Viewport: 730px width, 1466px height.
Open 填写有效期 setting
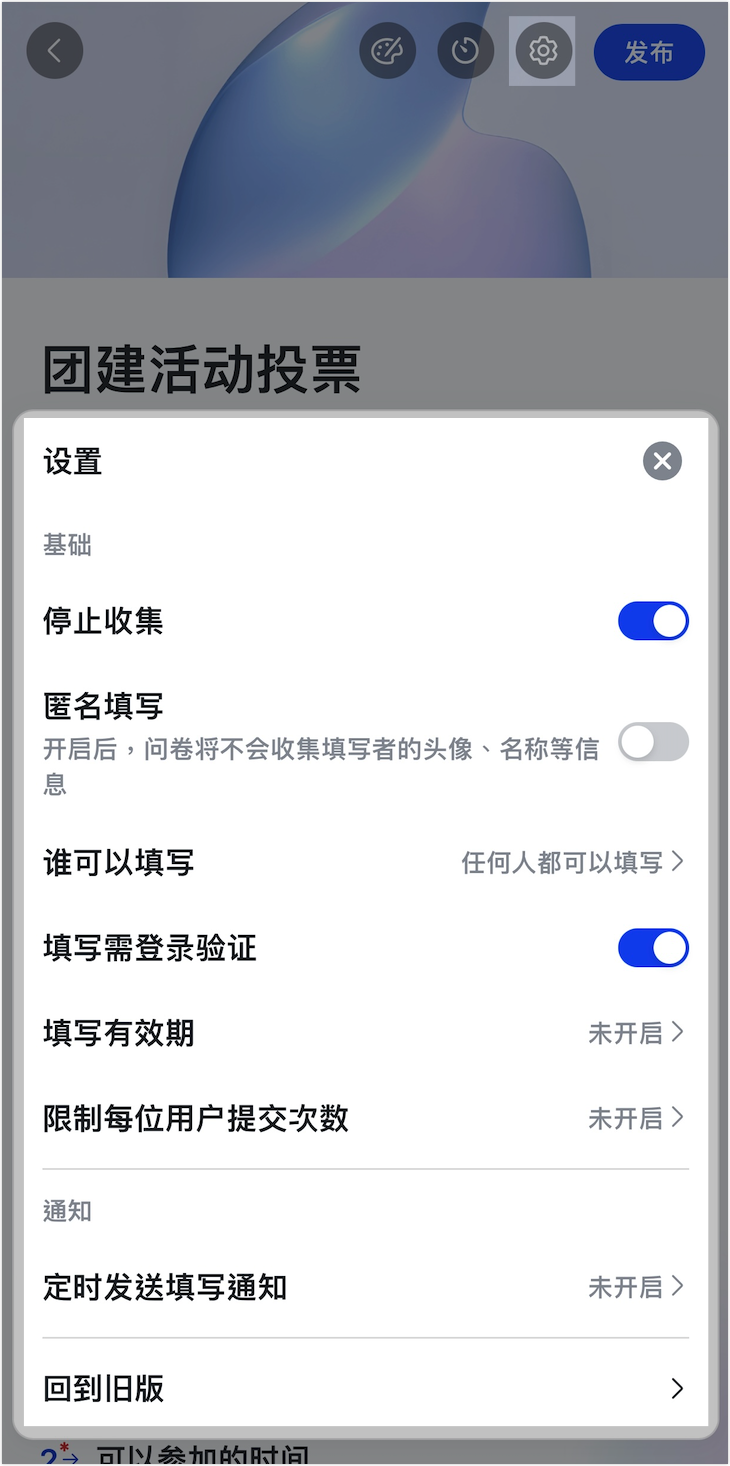366,1033
